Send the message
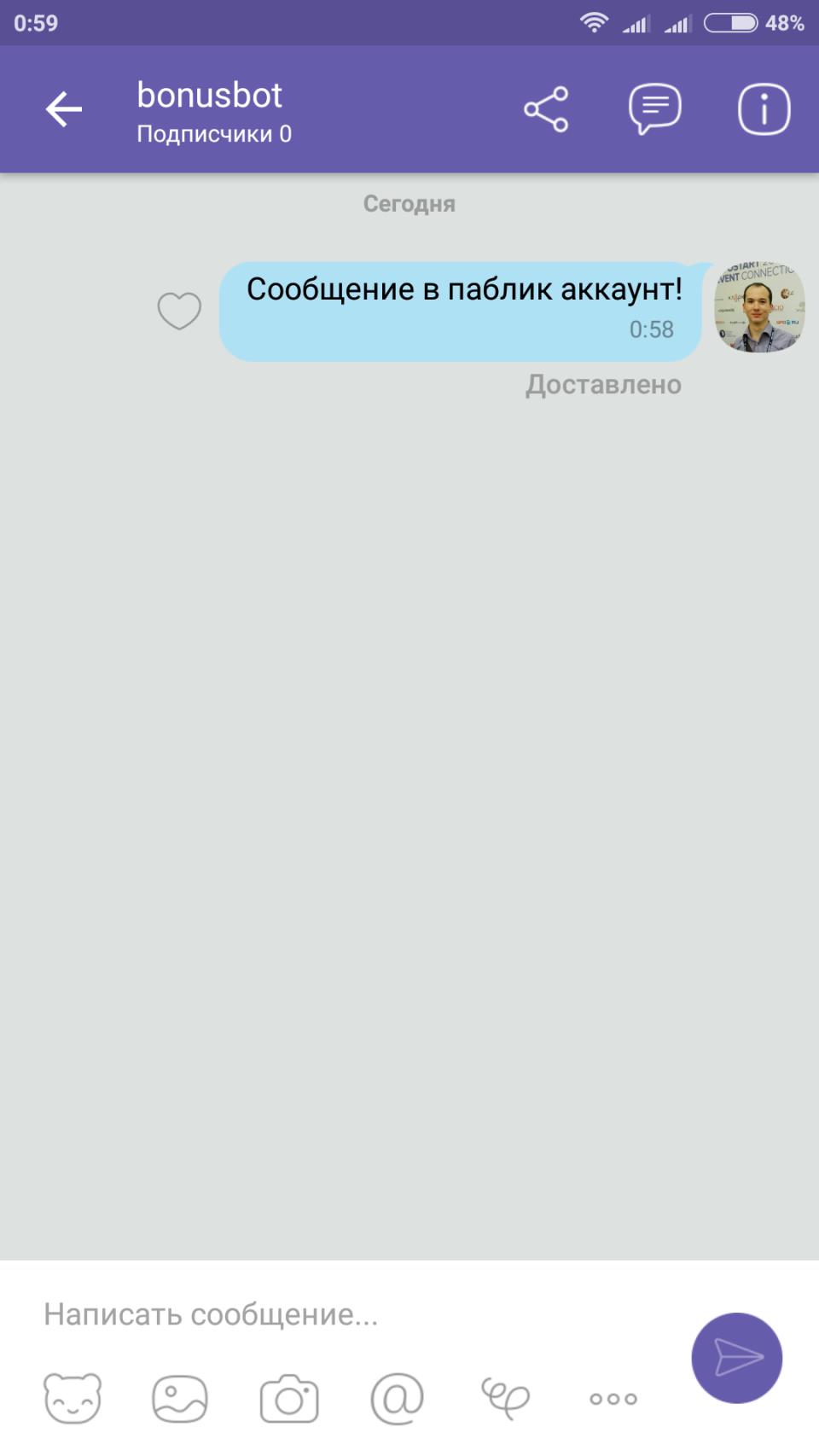Viewport: 819px width, 1456px height. pos(736,1357)
